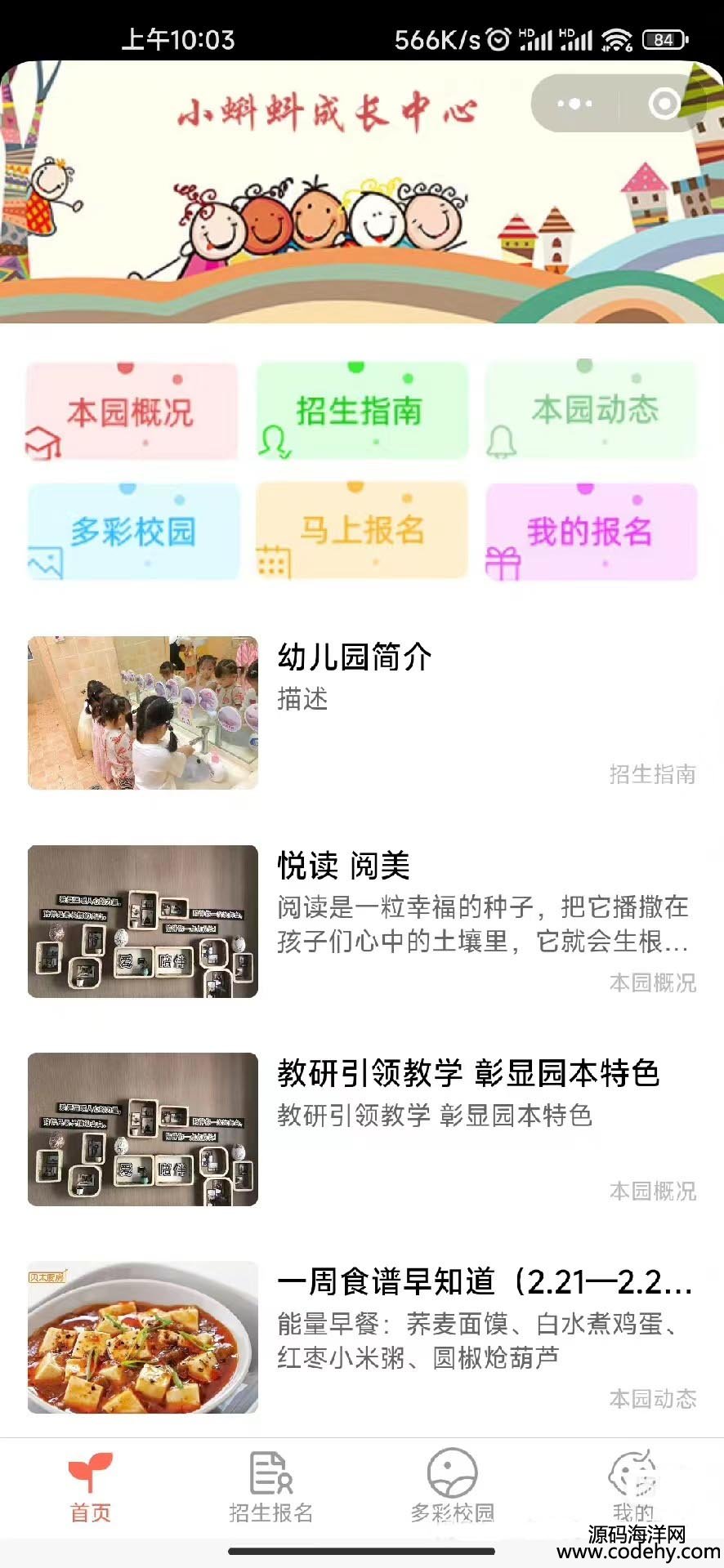
Task: Switch to the 多彩校园 tab
Action: tap(452, 1488)
